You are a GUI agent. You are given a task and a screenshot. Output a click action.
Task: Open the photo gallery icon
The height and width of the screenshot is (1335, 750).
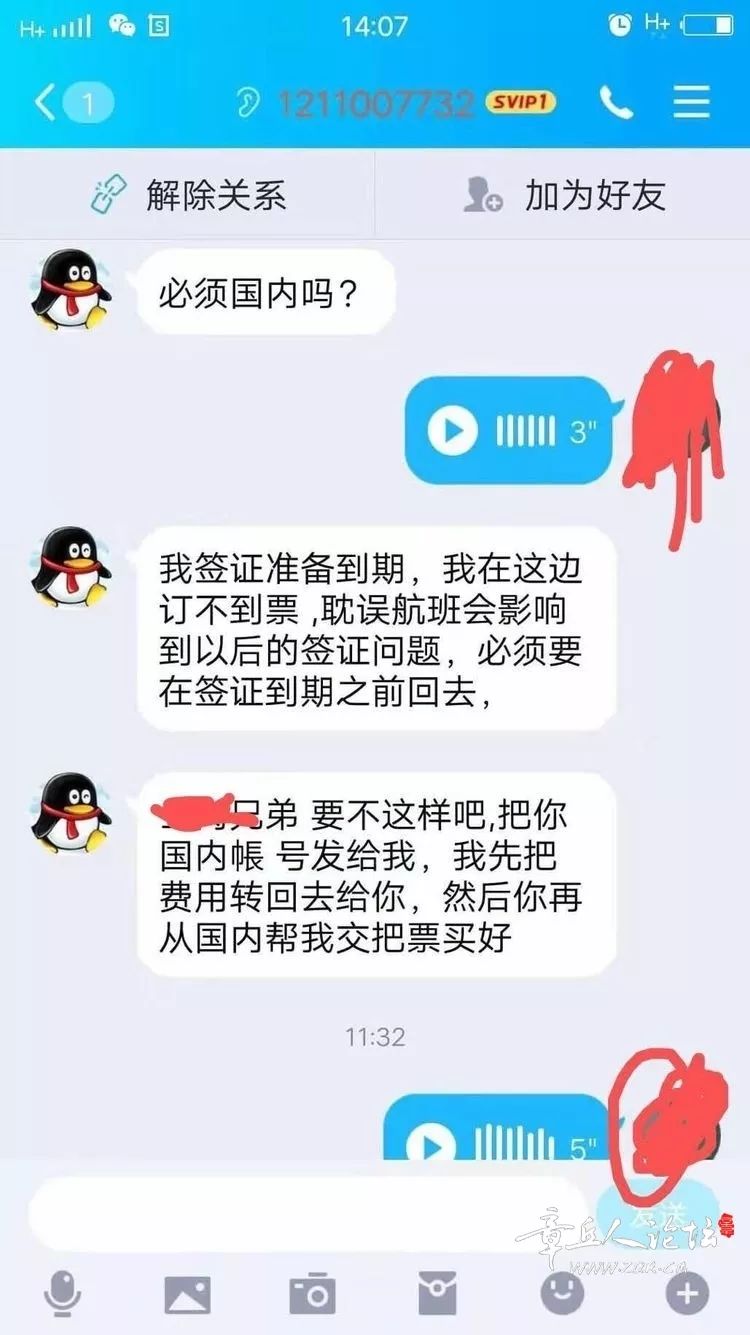pyautogui.click(x=187, y=1295)
